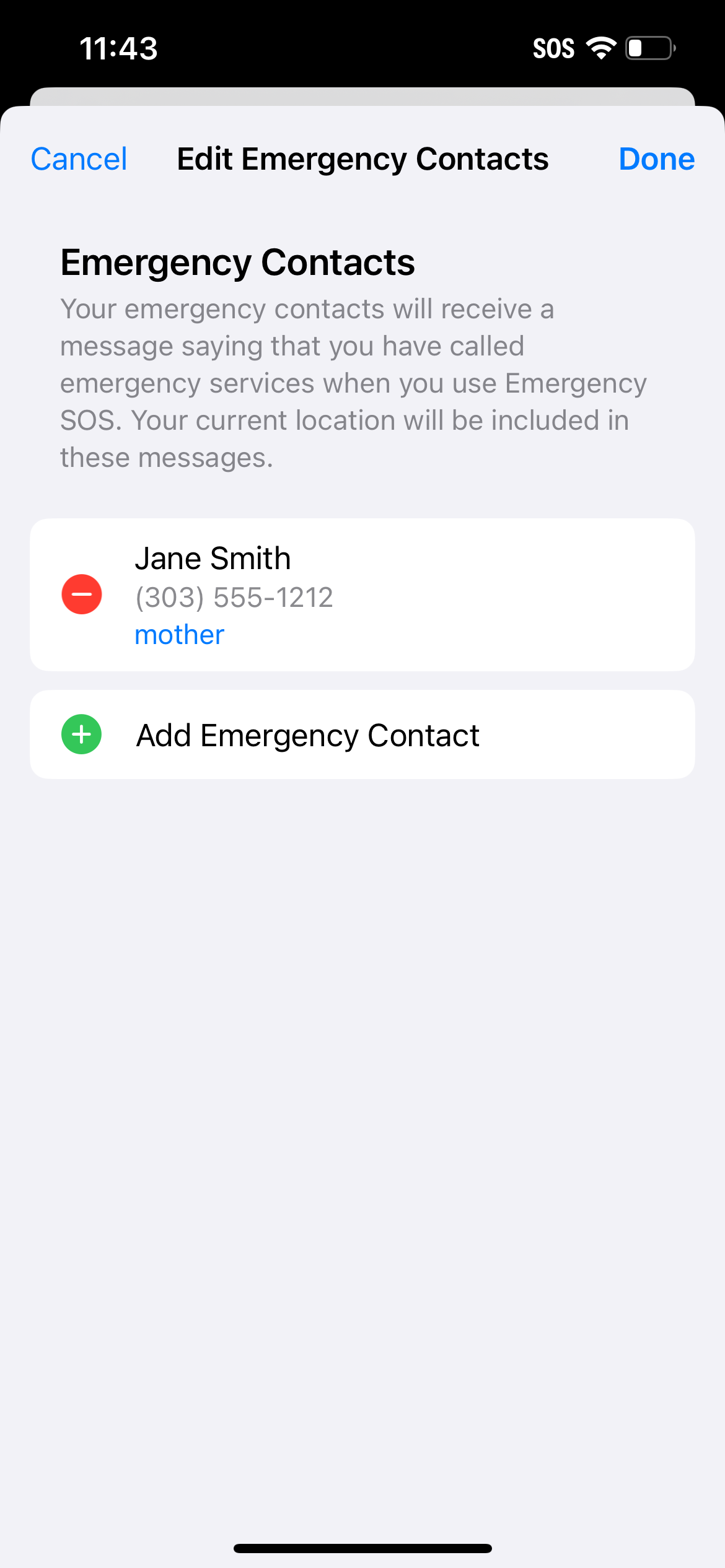This screenshot has width=725, height=1568.
Task: Tap the sheet background area below contacts
Action: [x=362, y=1053]
